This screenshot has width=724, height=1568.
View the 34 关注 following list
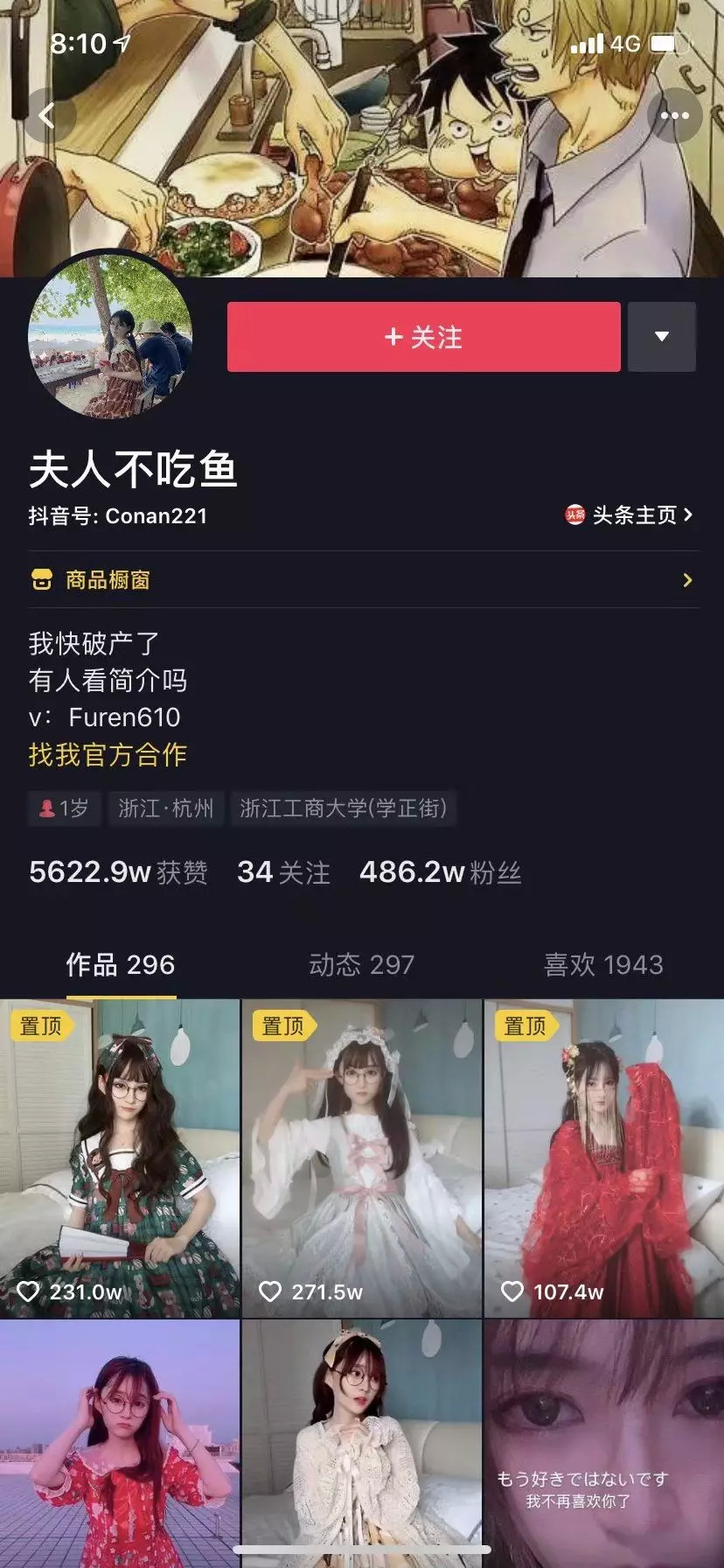[283, 872]
